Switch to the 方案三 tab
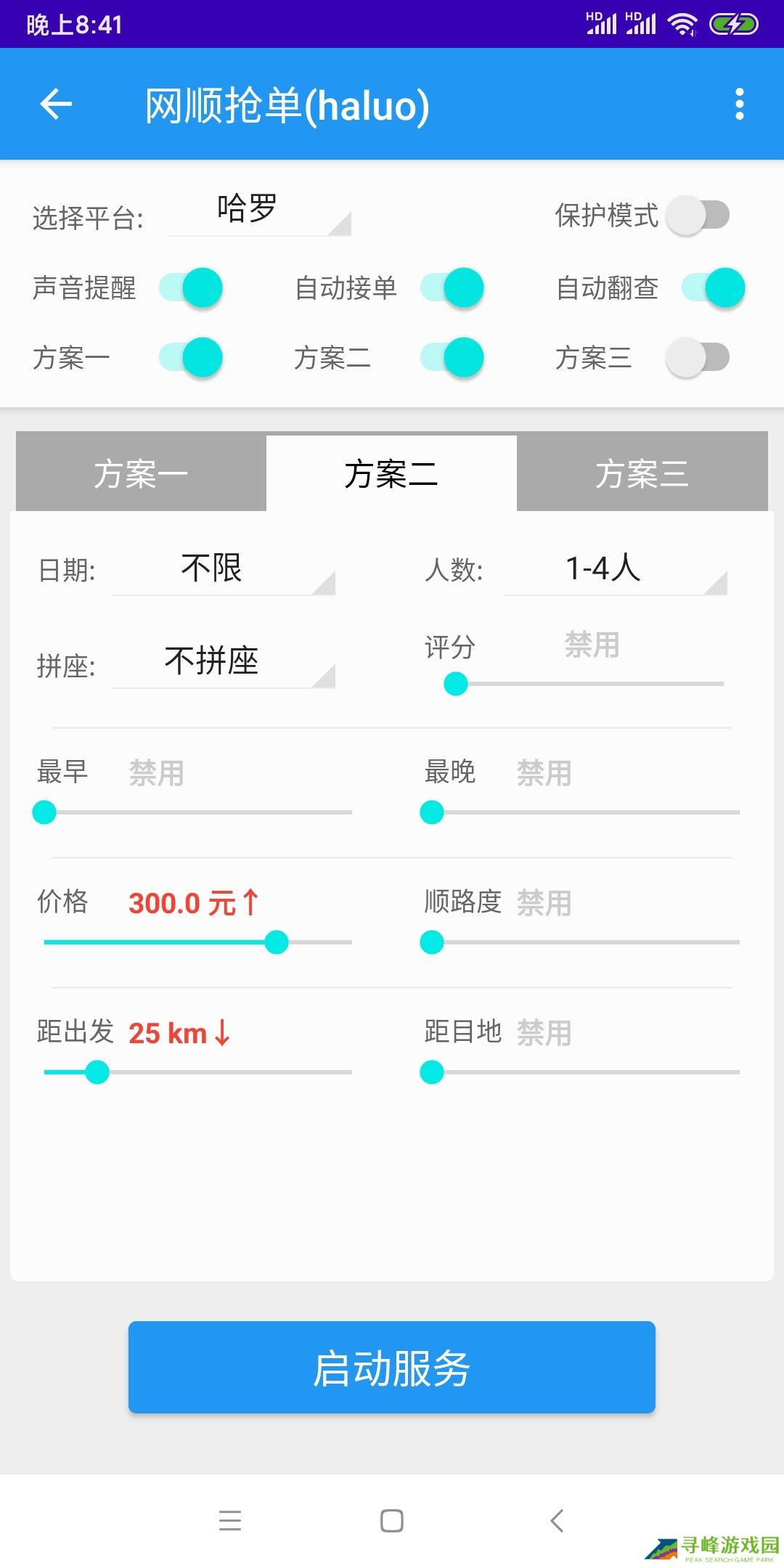This screenshot has width=784, height=1568. pos(642,472)
